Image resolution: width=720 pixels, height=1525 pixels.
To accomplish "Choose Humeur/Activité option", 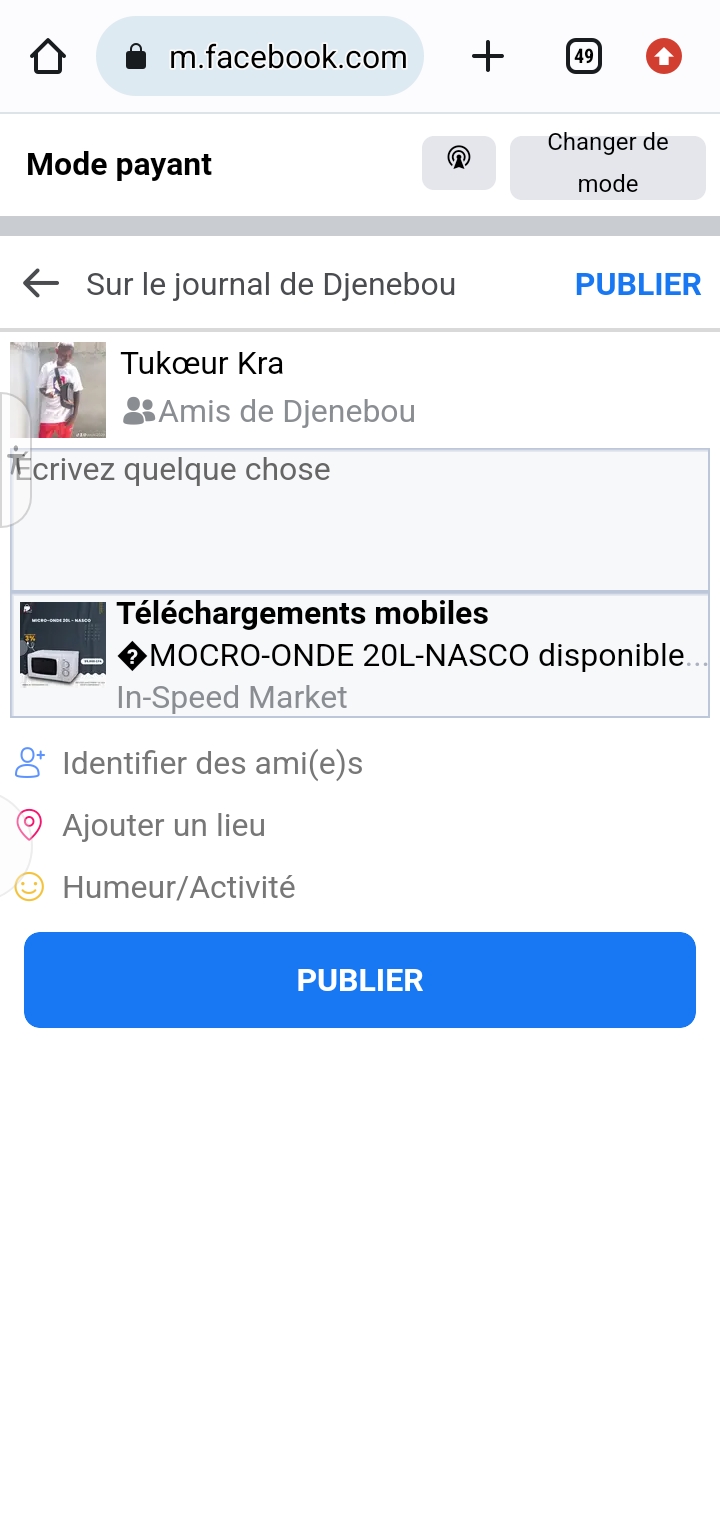I will pos(178,888).
